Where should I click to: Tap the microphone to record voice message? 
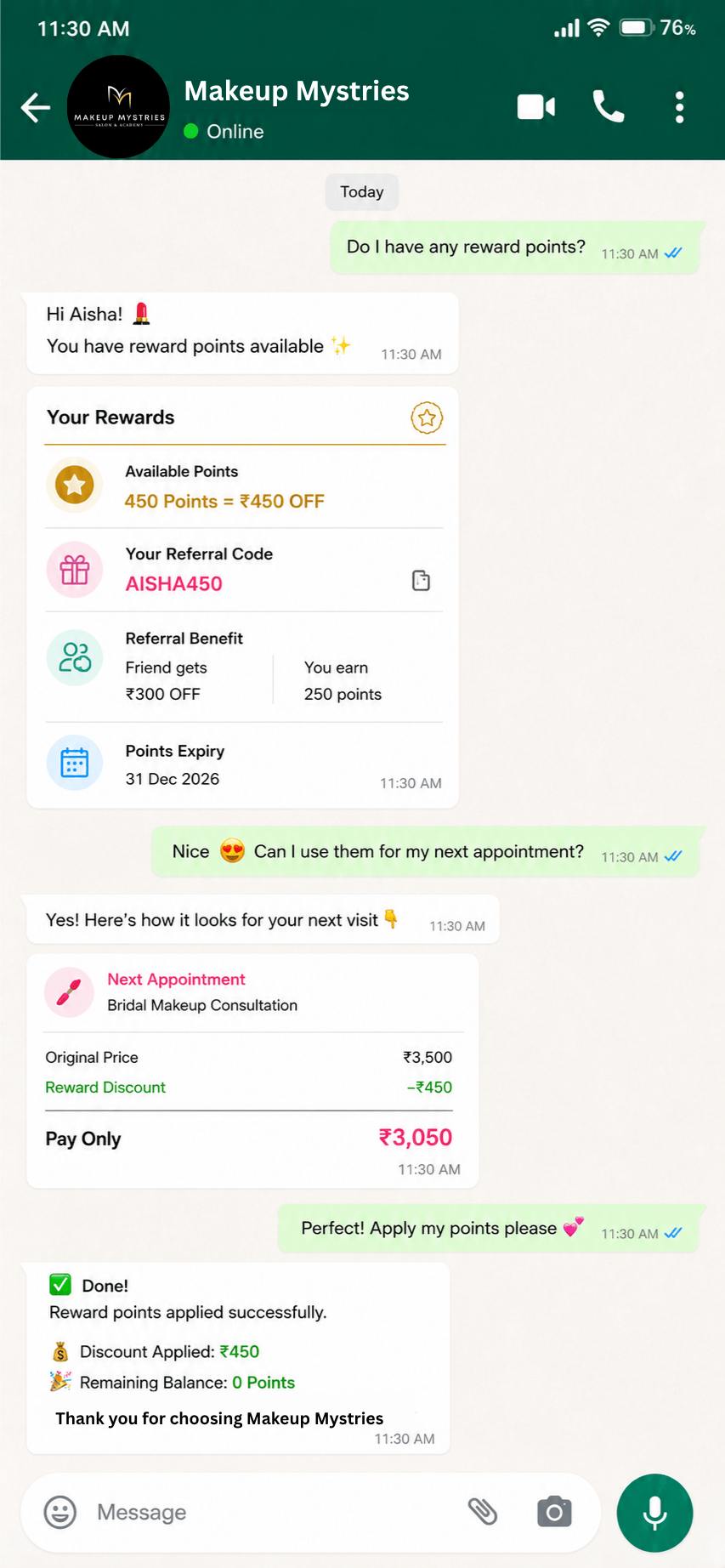pos(654,1513)
